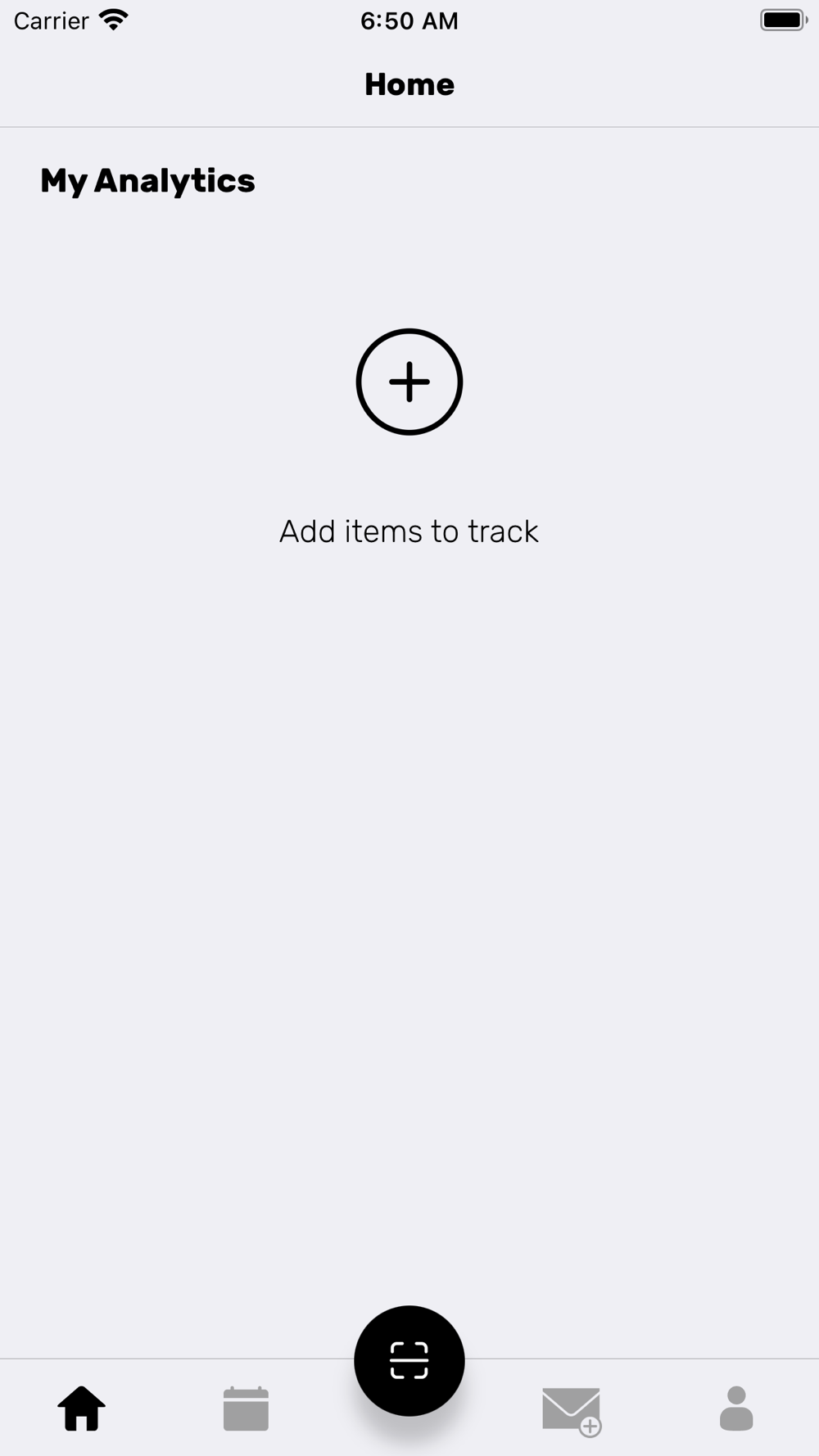Open the calendar tab
Screen dimensions: 819x1456
click(x=246, y=1409)
